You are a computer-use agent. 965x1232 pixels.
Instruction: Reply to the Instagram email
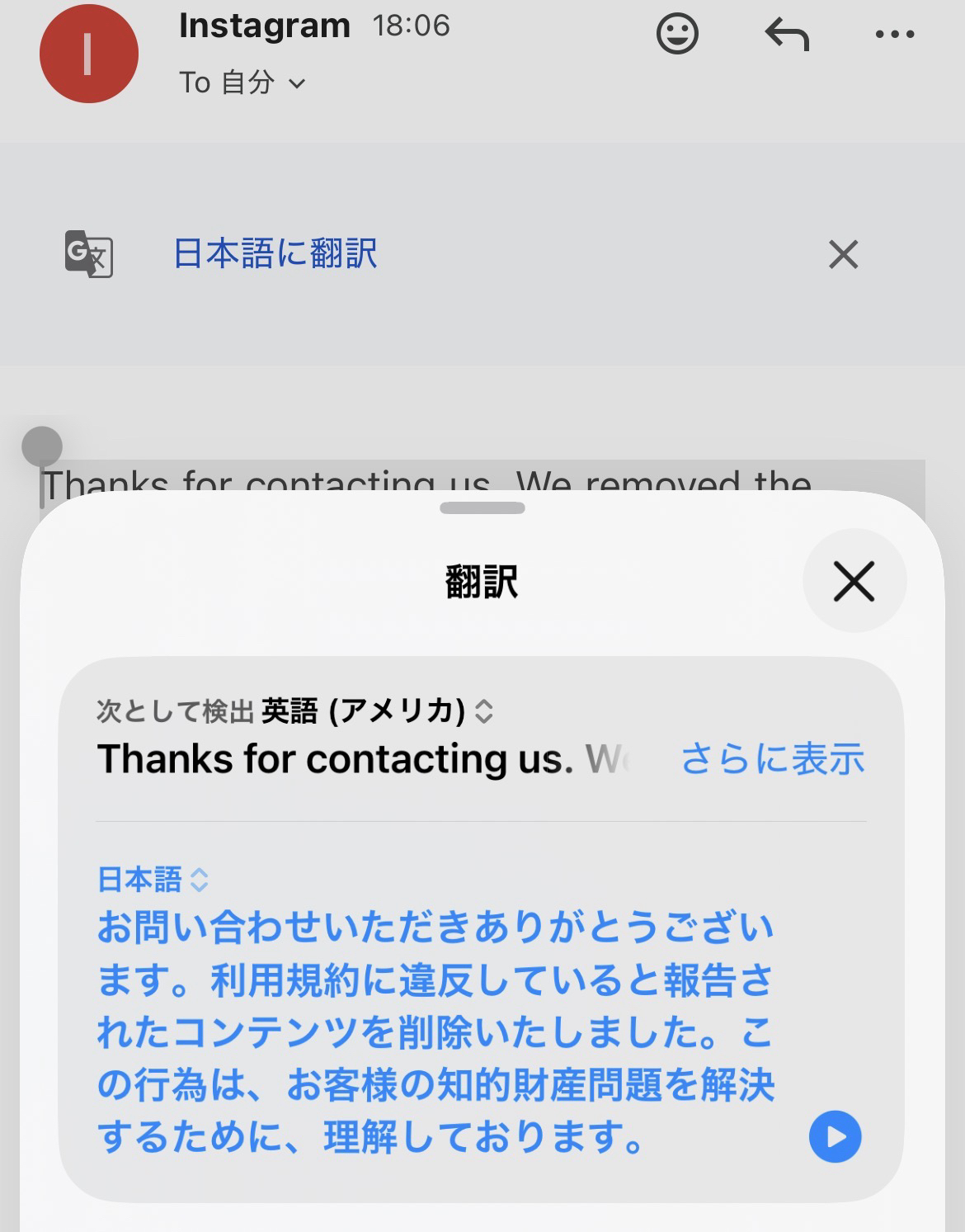pos(787,35)
